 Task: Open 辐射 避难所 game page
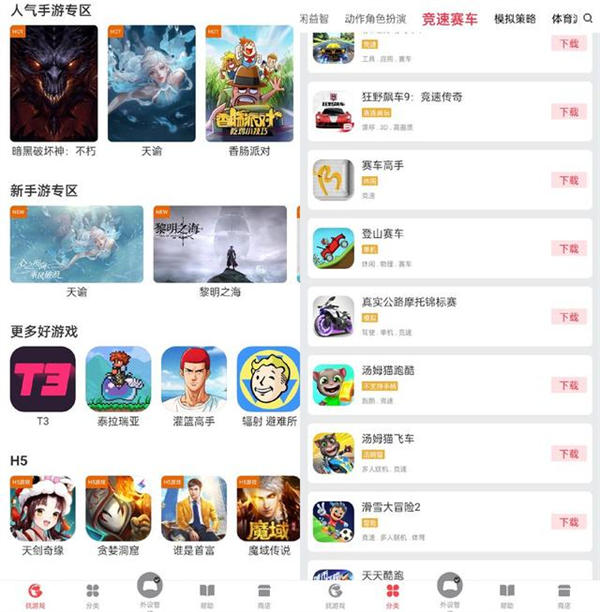pyautogui.click(x=269, y=379)
